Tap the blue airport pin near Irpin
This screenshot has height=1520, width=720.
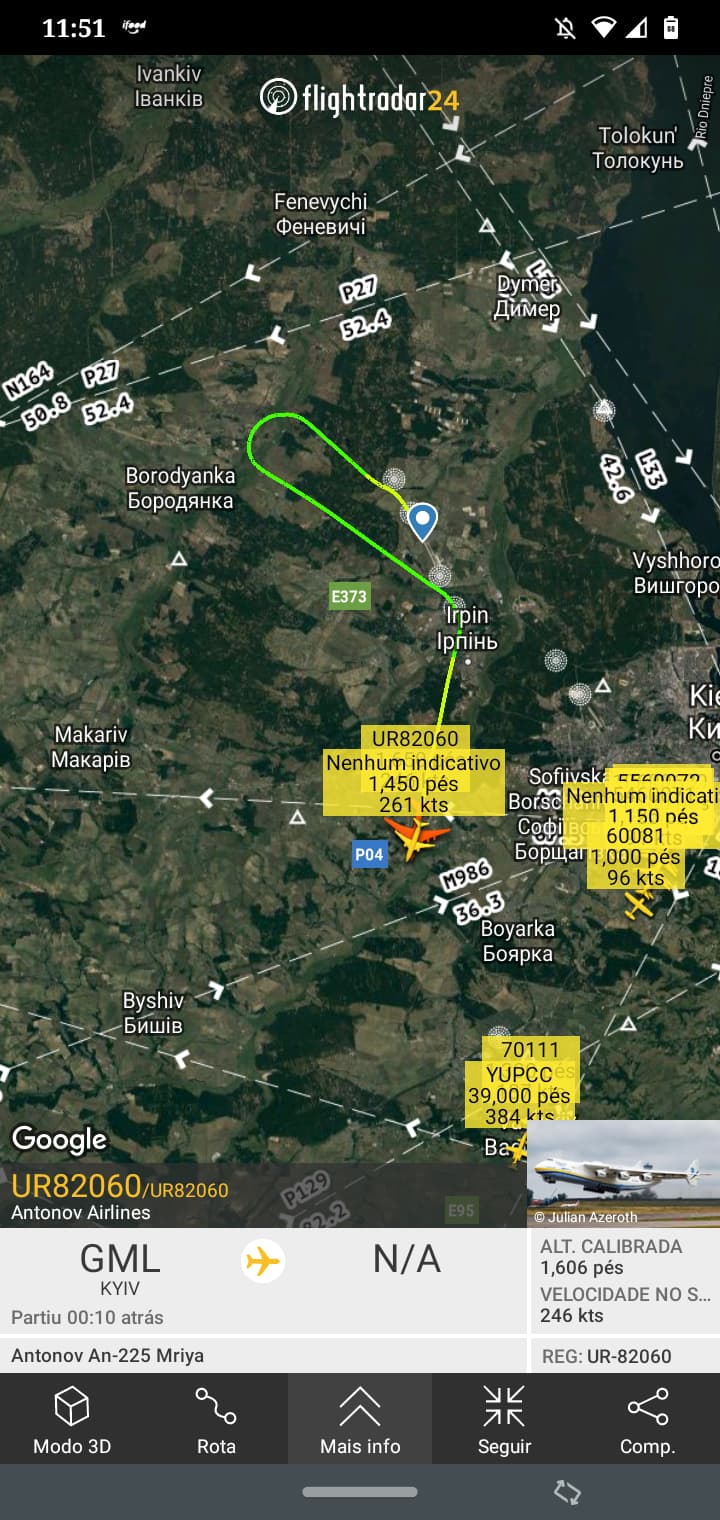[423, 520]
